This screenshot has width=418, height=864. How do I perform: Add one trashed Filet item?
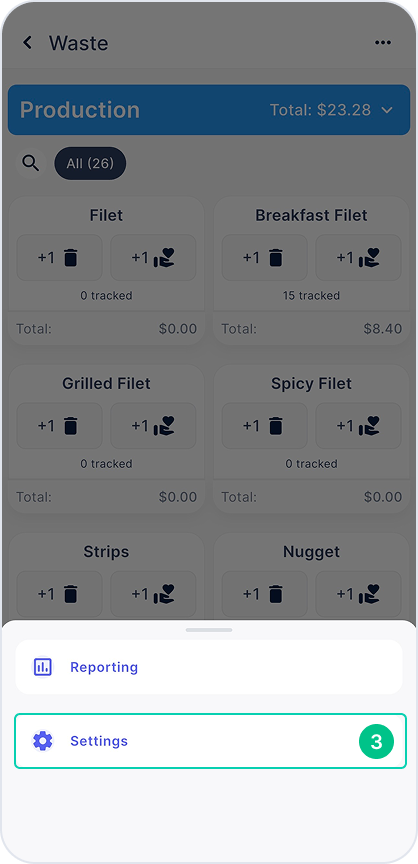tap(59, 258)
